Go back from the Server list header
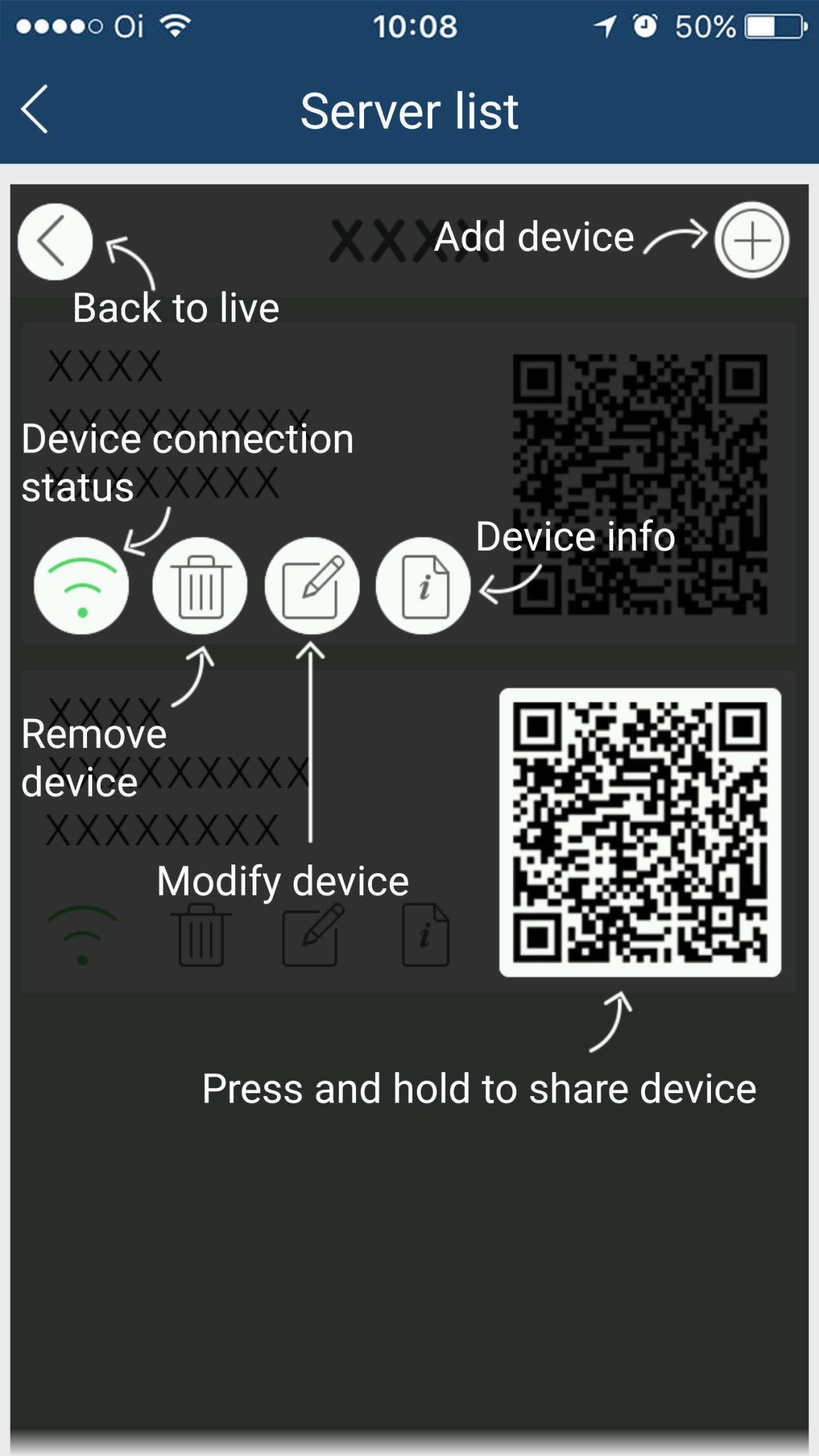This screenshot has width=819, height=1456. point(34,109)
